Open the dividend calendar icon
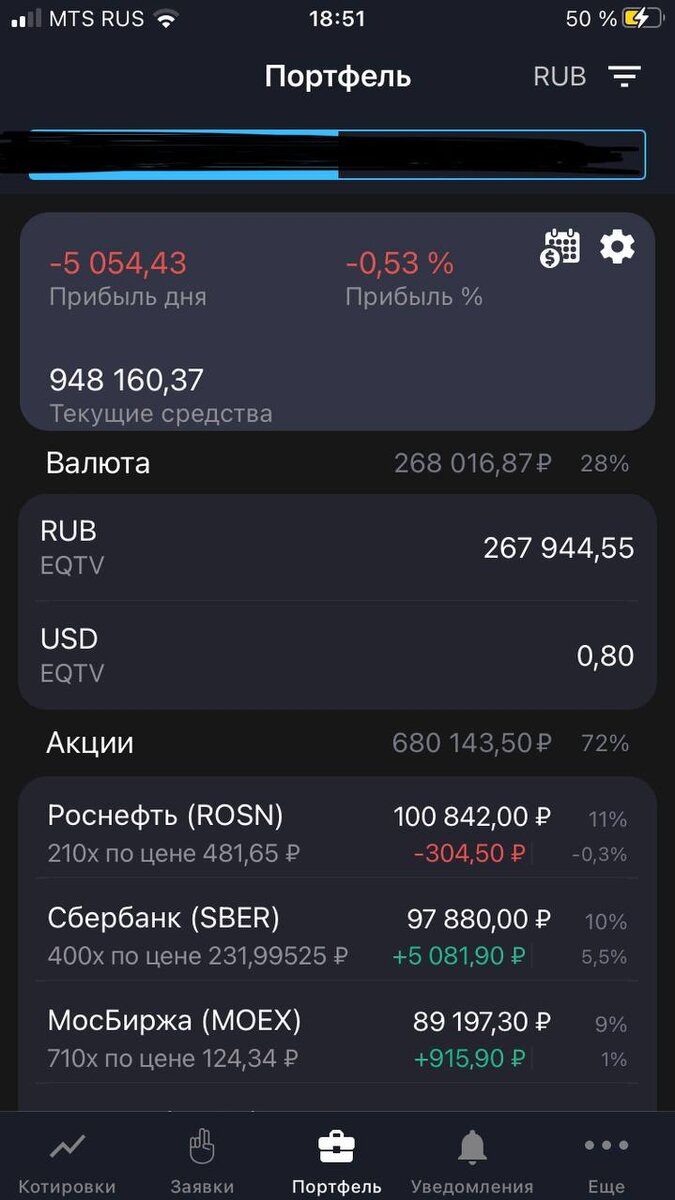The image size is (675, 1200). pos(560,247)
